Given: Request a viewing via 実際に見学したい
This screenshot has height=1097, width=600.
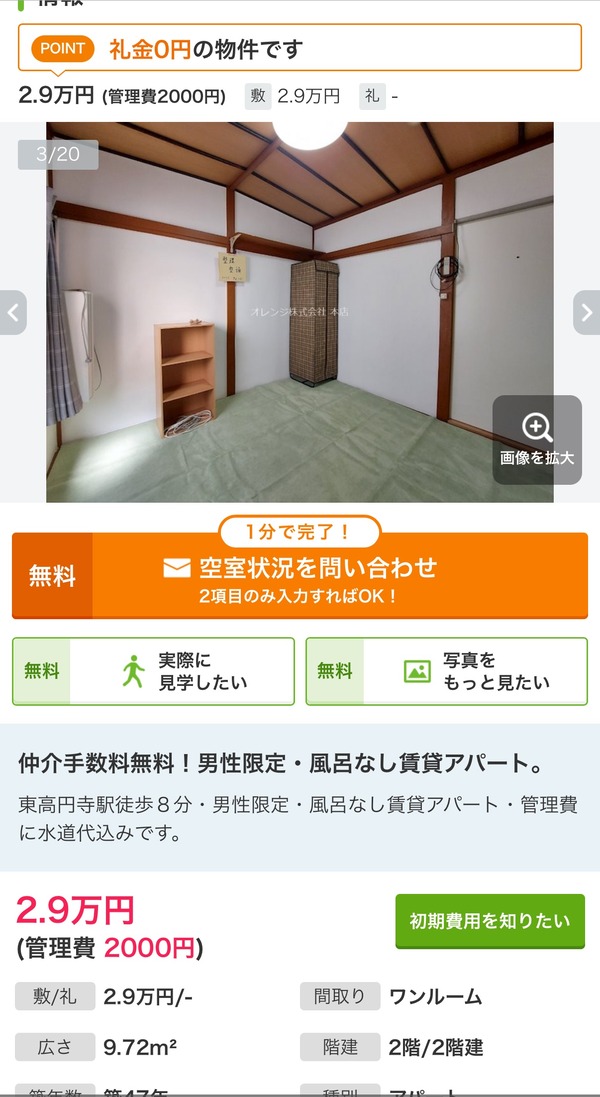Looking at the screenshot, I should 153,672.
